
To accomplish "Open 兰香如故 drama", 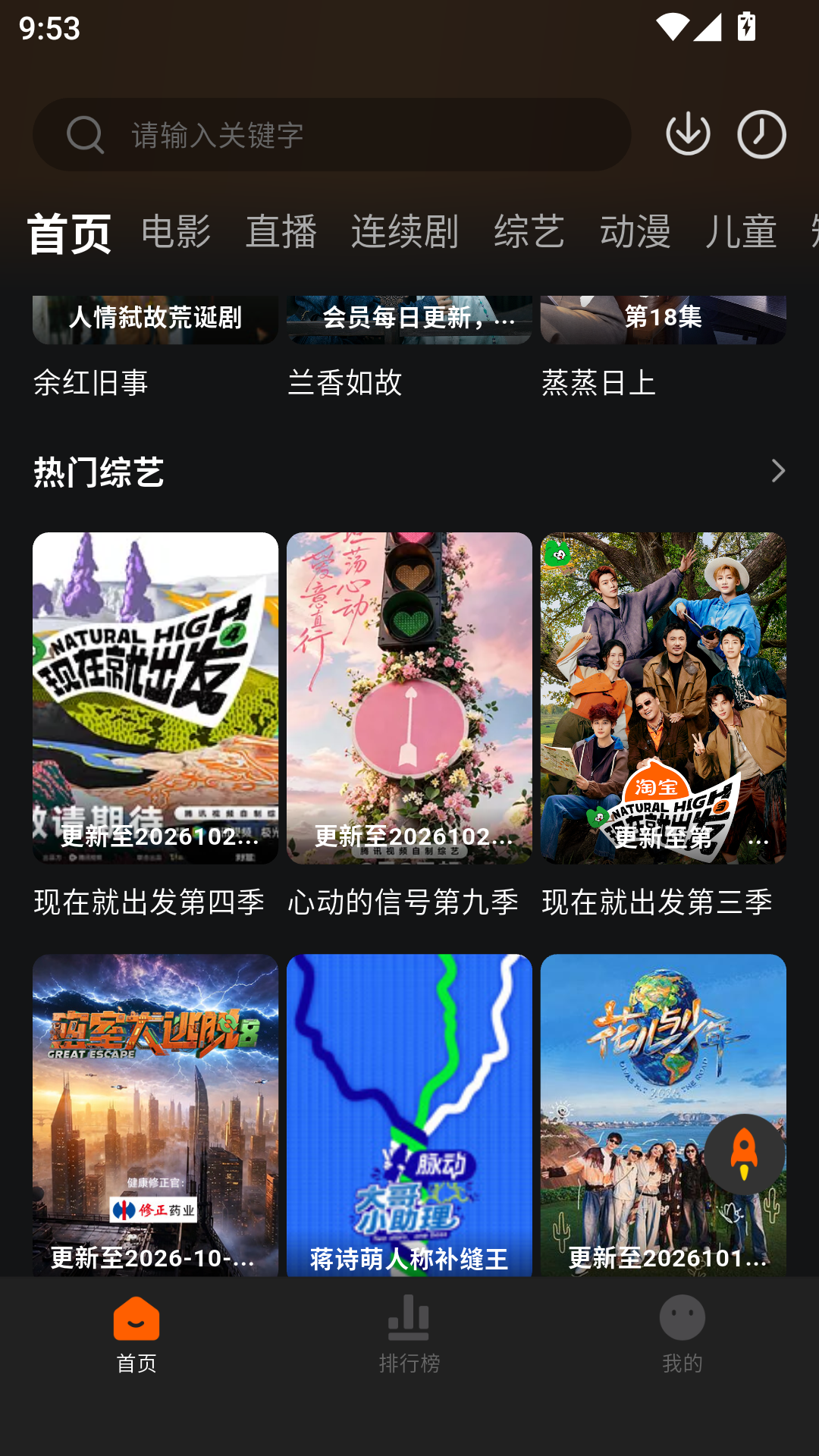I will [x=409, y=349].
